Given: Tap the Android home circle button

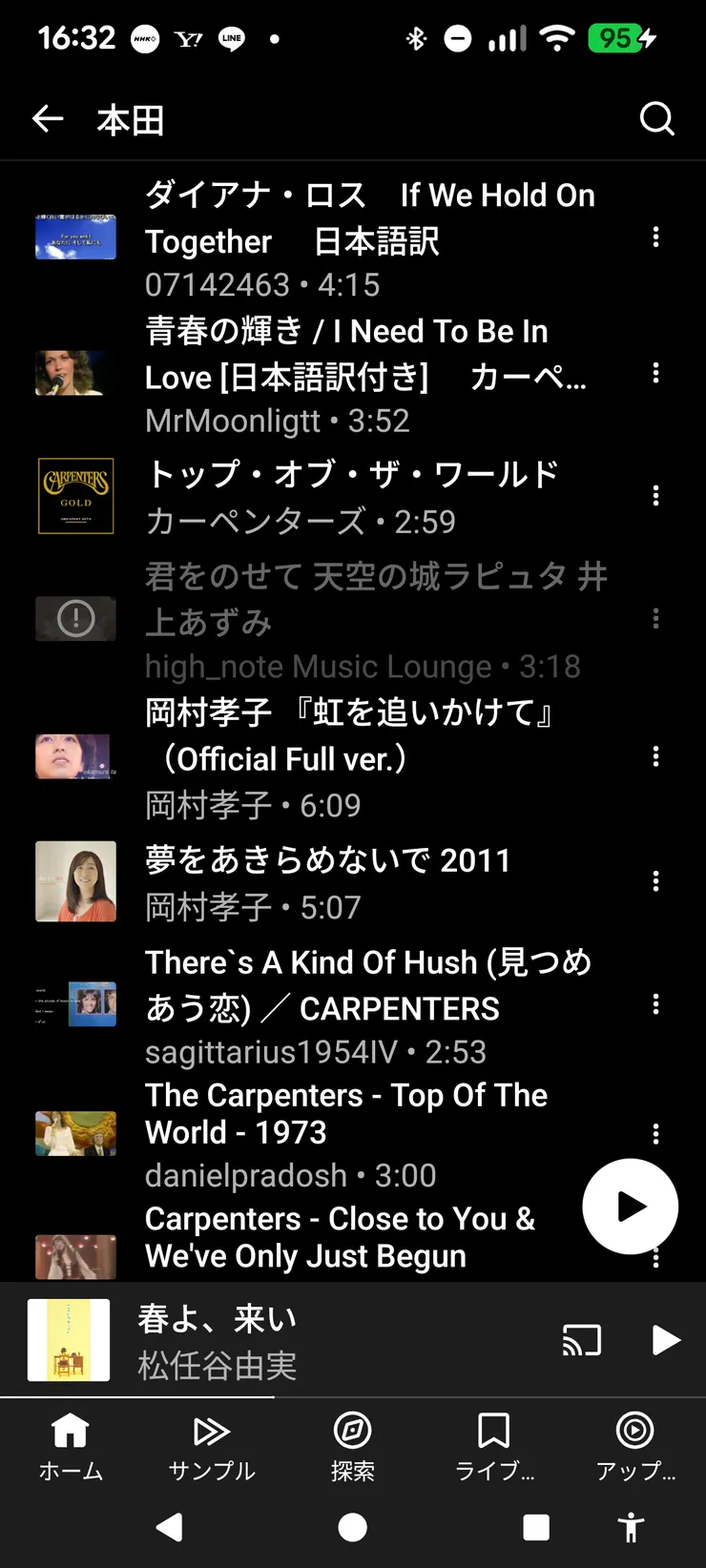Looking at the screenshot, I should (352, 1528).
